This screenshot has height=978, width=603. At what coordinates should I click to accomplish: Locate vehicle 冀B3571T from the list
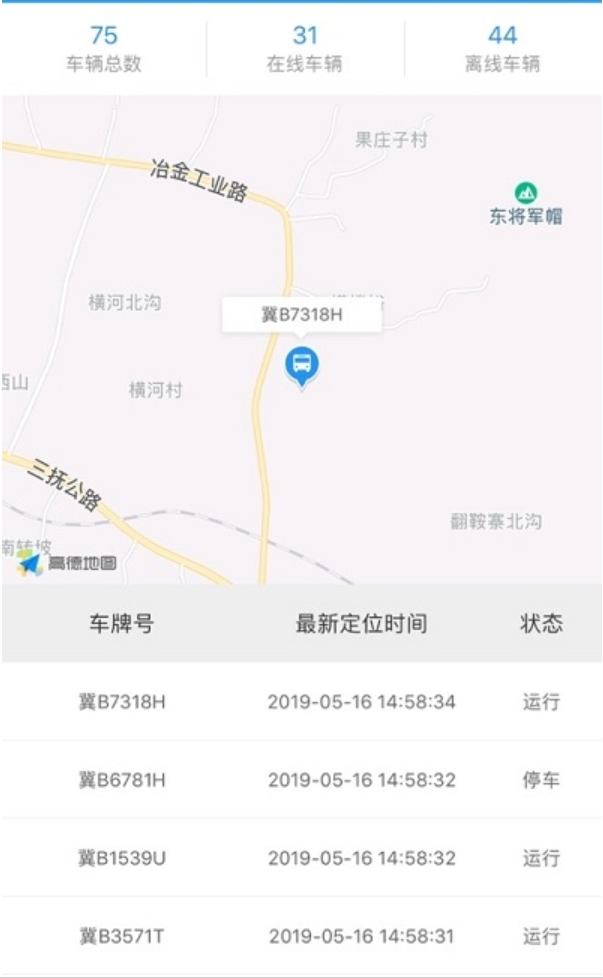pos(302,936)
